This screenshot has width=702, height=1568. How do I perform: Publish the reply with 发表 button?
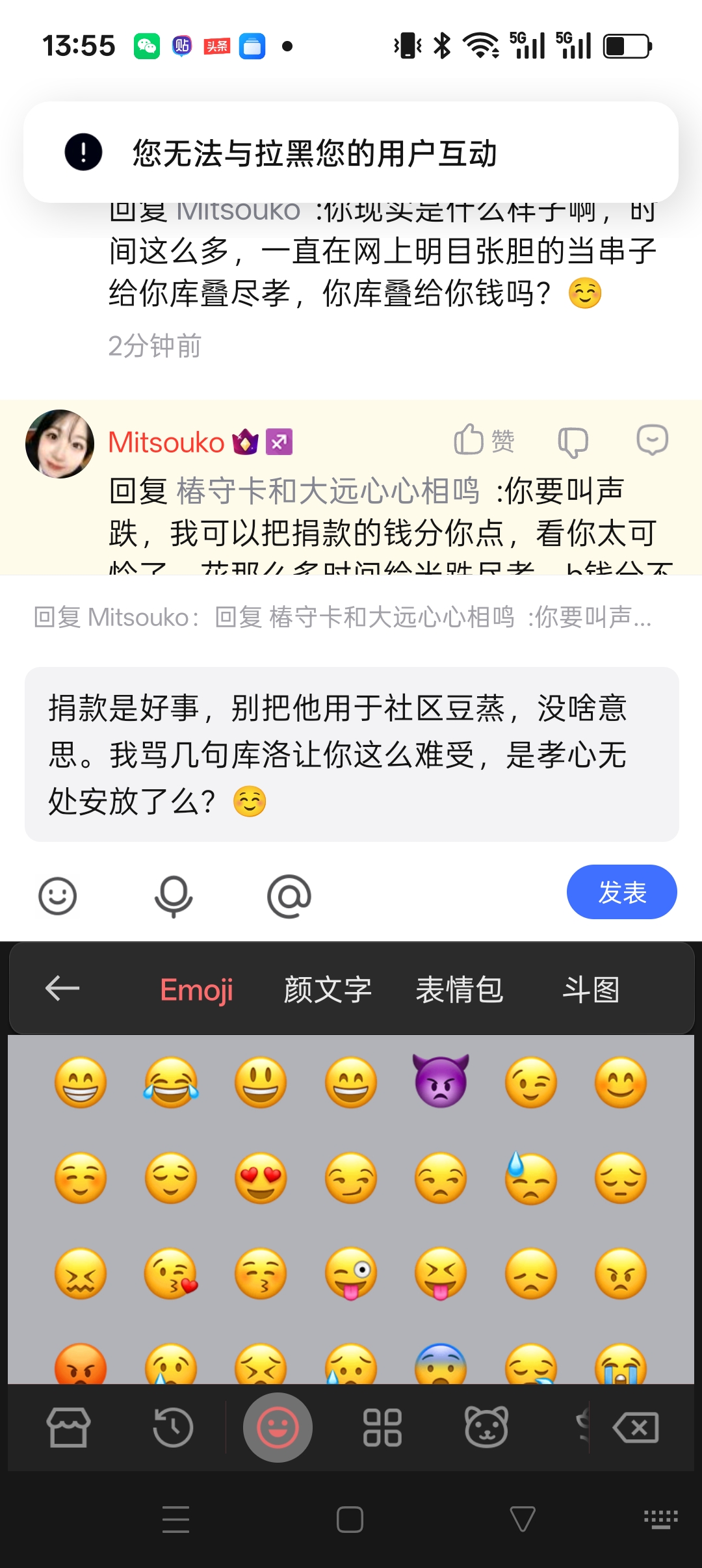click(x=621, y=892)
